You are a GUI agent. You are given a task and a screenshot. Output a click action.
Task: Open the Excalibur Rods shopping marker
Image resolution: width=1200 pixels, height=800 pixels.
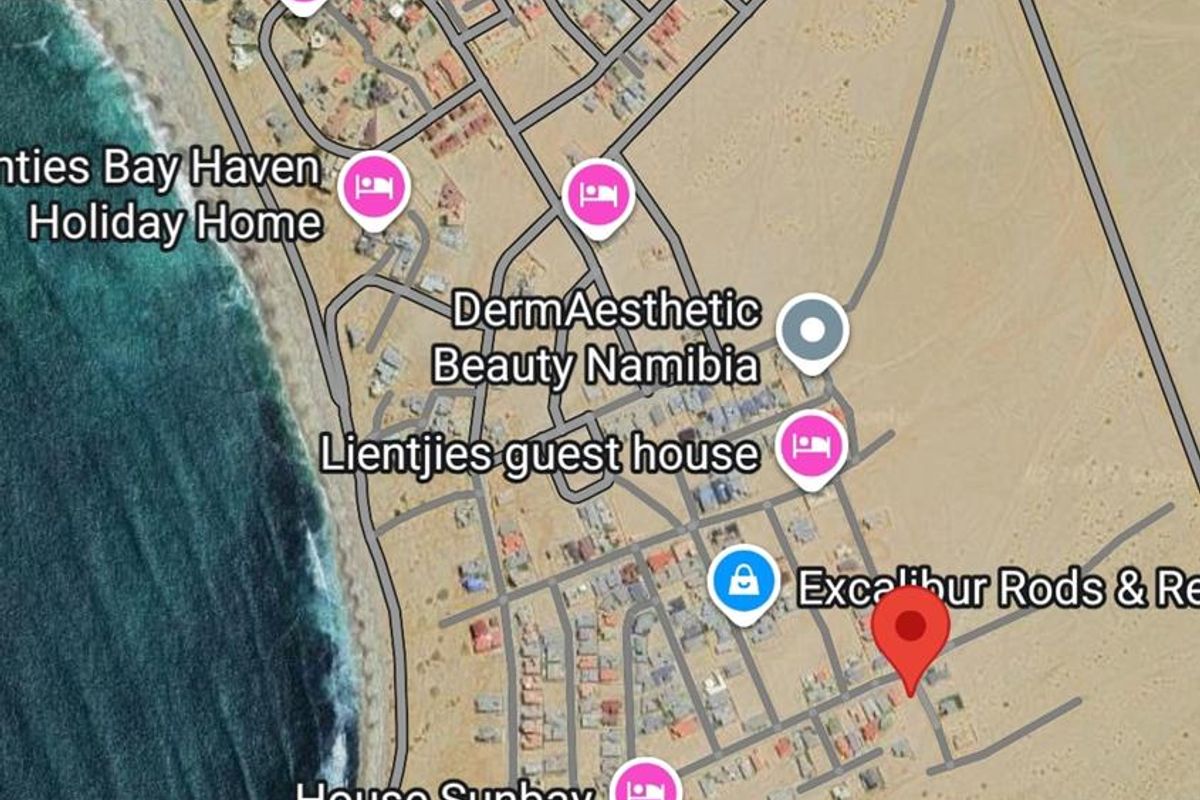click(743, 580)
